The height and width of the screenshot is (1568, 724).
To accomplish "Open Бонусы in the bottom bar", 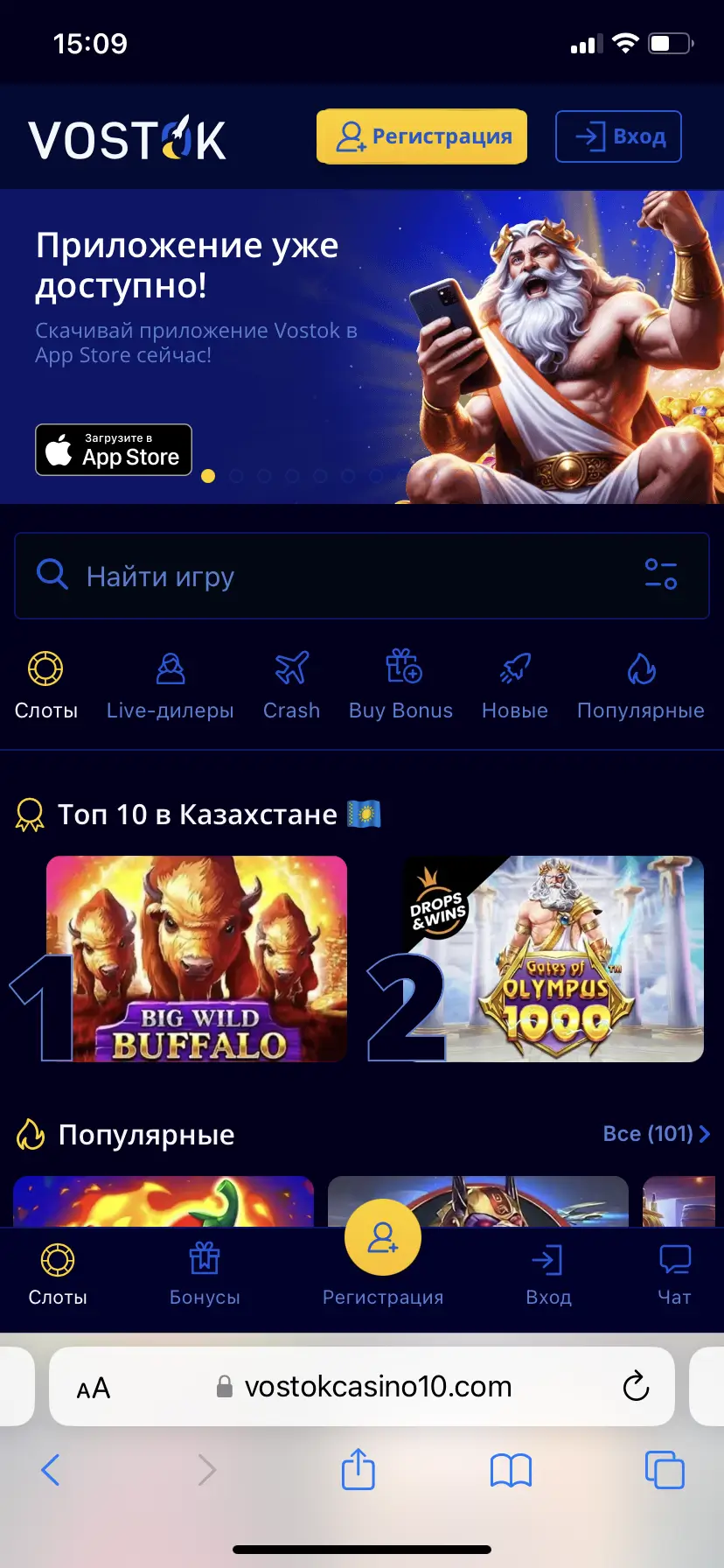I will coord(205,1274).
